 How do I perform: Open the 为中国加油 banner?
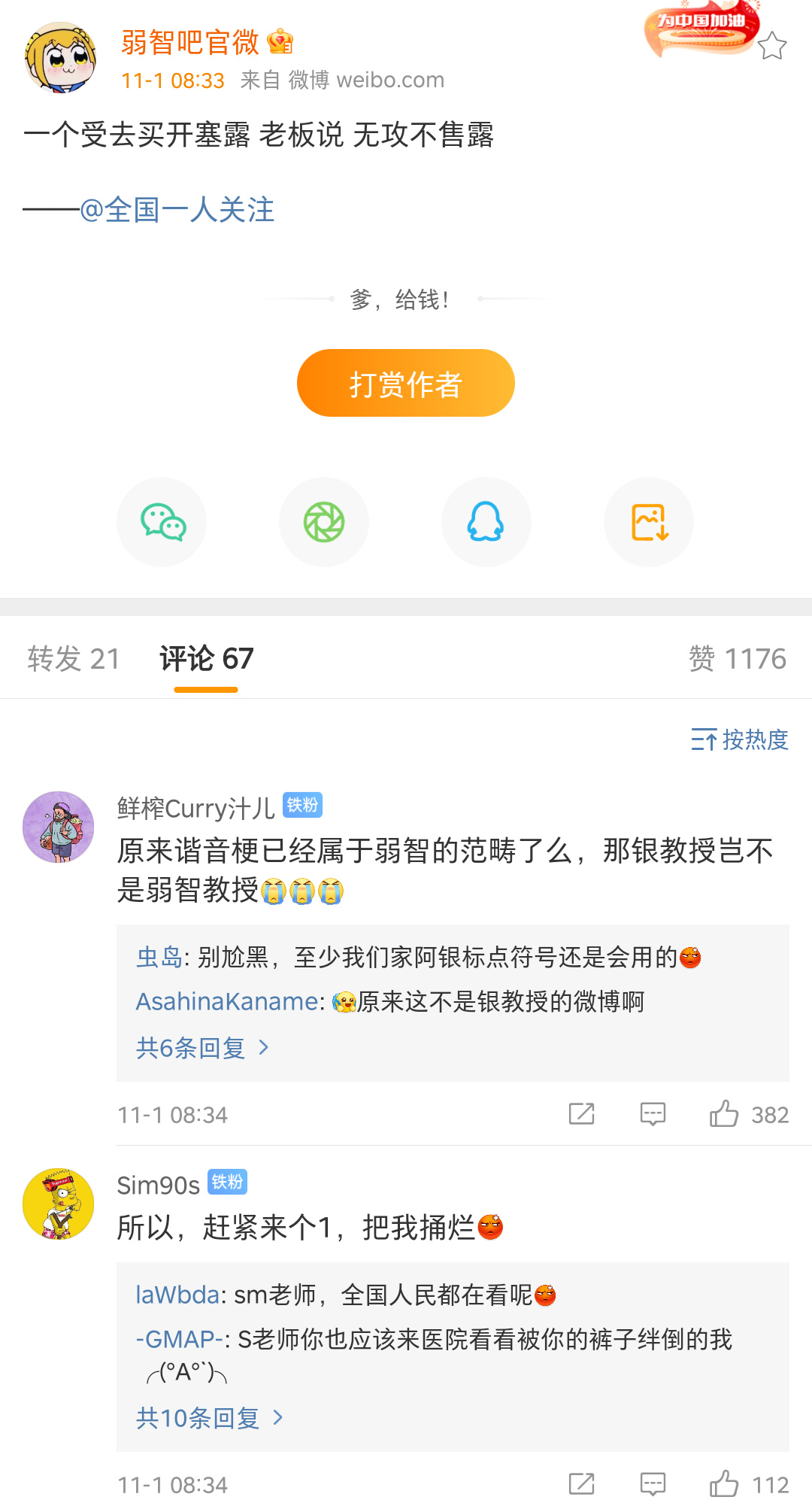(x=699, y=30)
